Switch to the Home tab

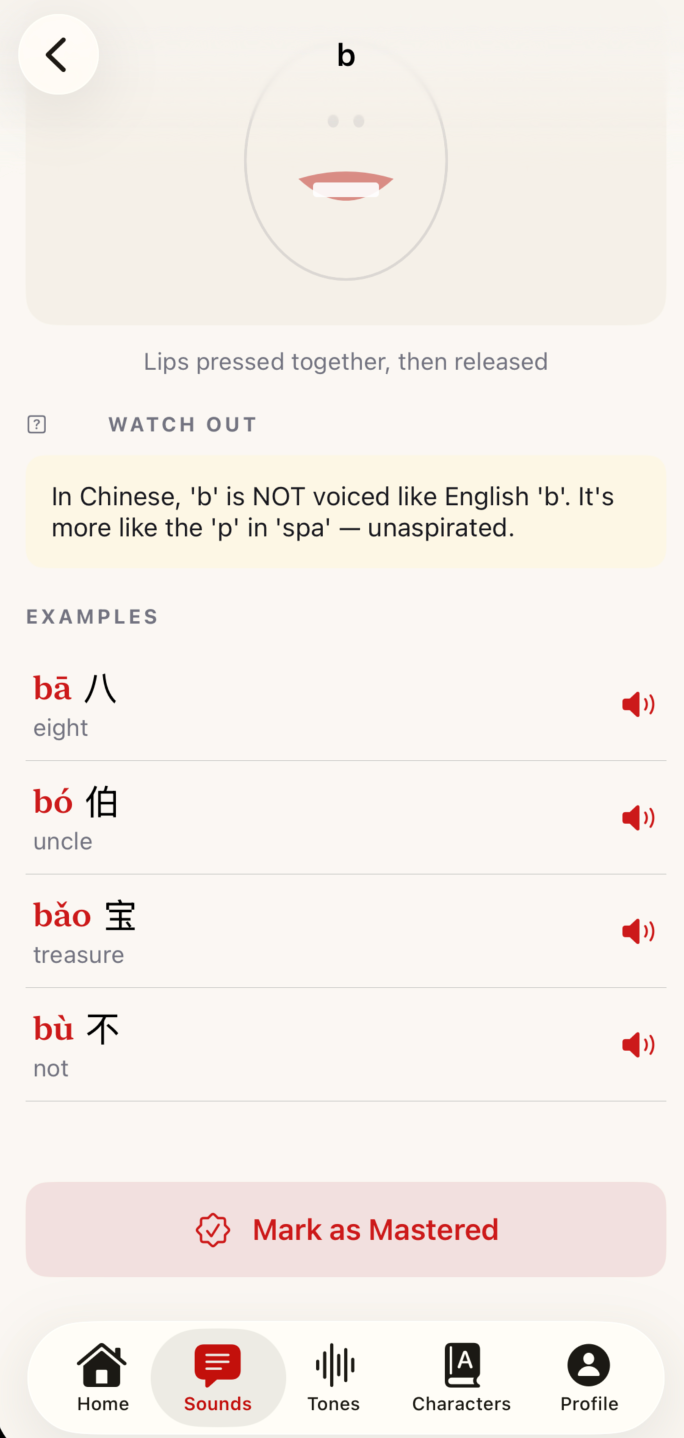click(103, 1377)
